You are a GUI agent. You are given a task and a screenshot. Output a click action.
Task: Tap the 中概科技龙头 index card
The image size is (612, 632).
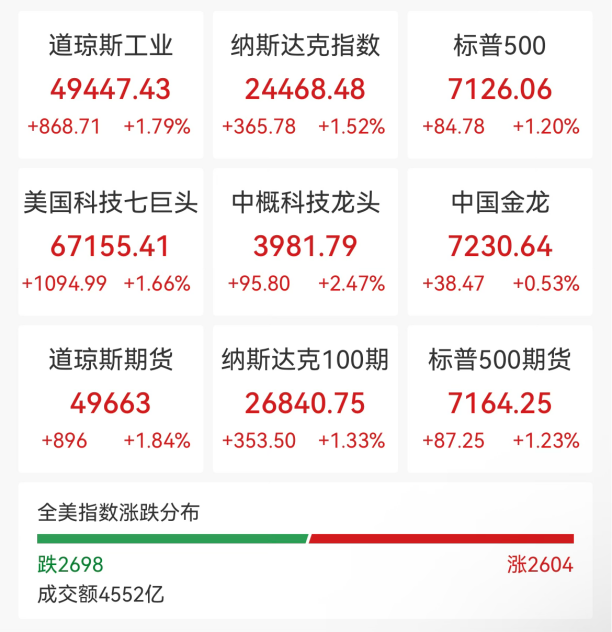coord(305,242)
